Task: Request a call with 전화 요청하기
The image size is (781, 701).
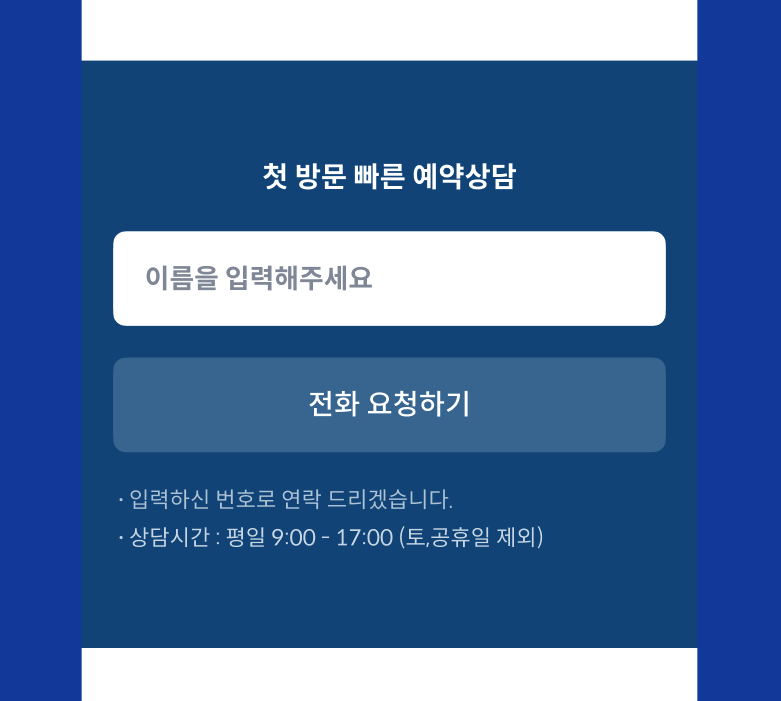Action: 389,404
